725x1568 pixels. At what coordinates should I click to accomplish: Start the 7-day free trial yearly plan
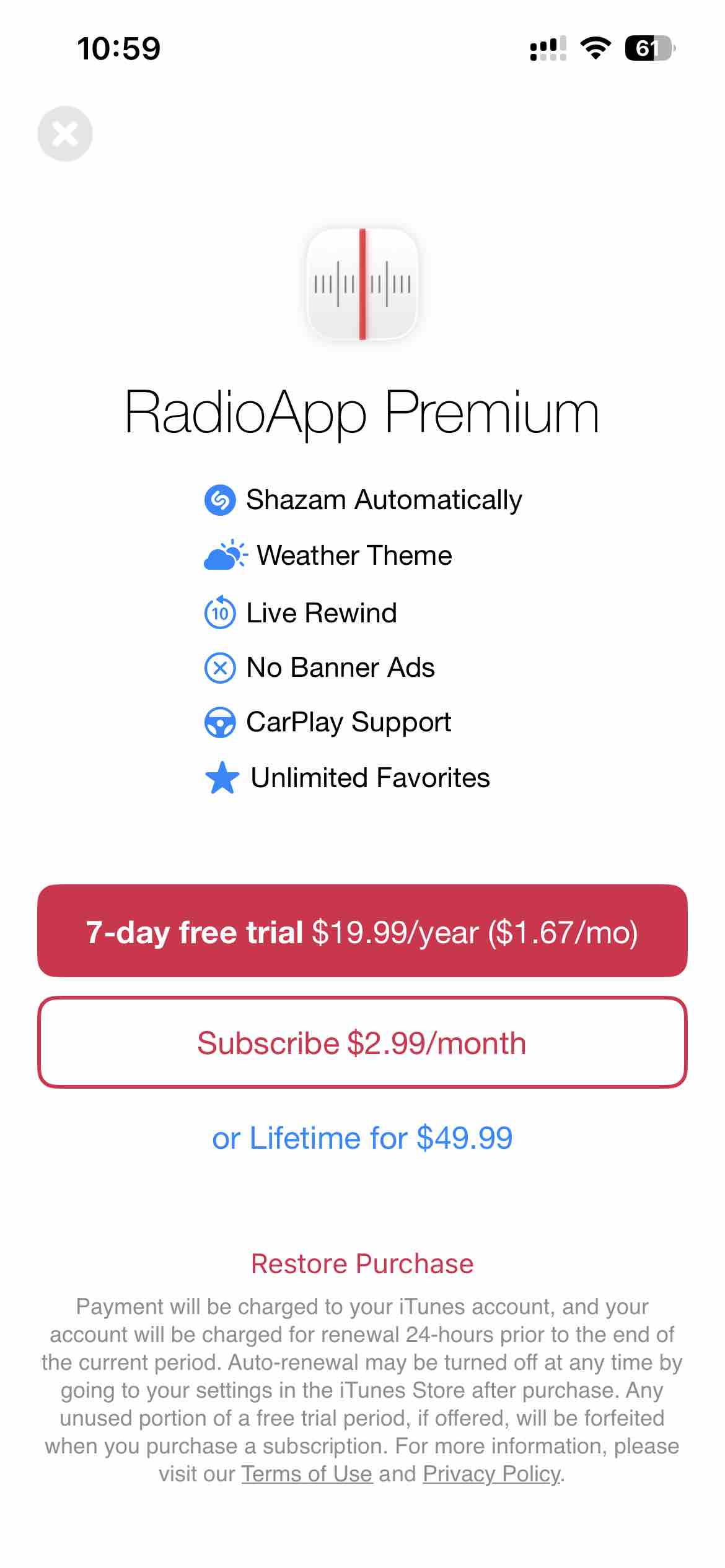362,931
